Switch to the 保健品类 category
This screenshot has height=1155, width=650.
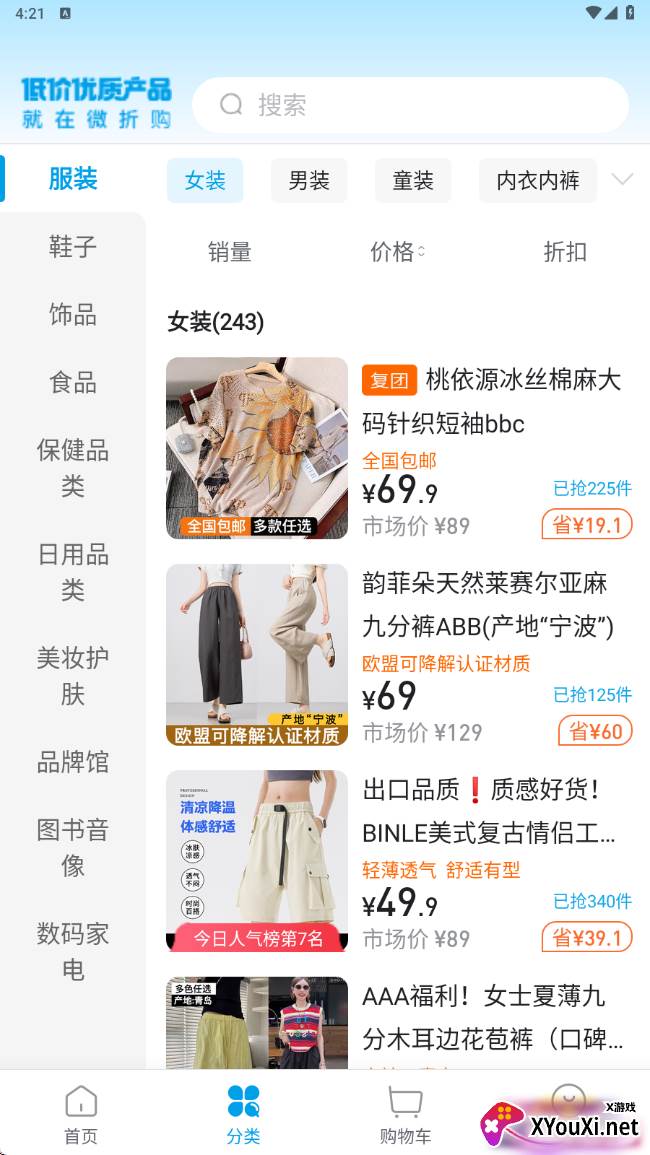pyautogui.click(x=73, y=468)
